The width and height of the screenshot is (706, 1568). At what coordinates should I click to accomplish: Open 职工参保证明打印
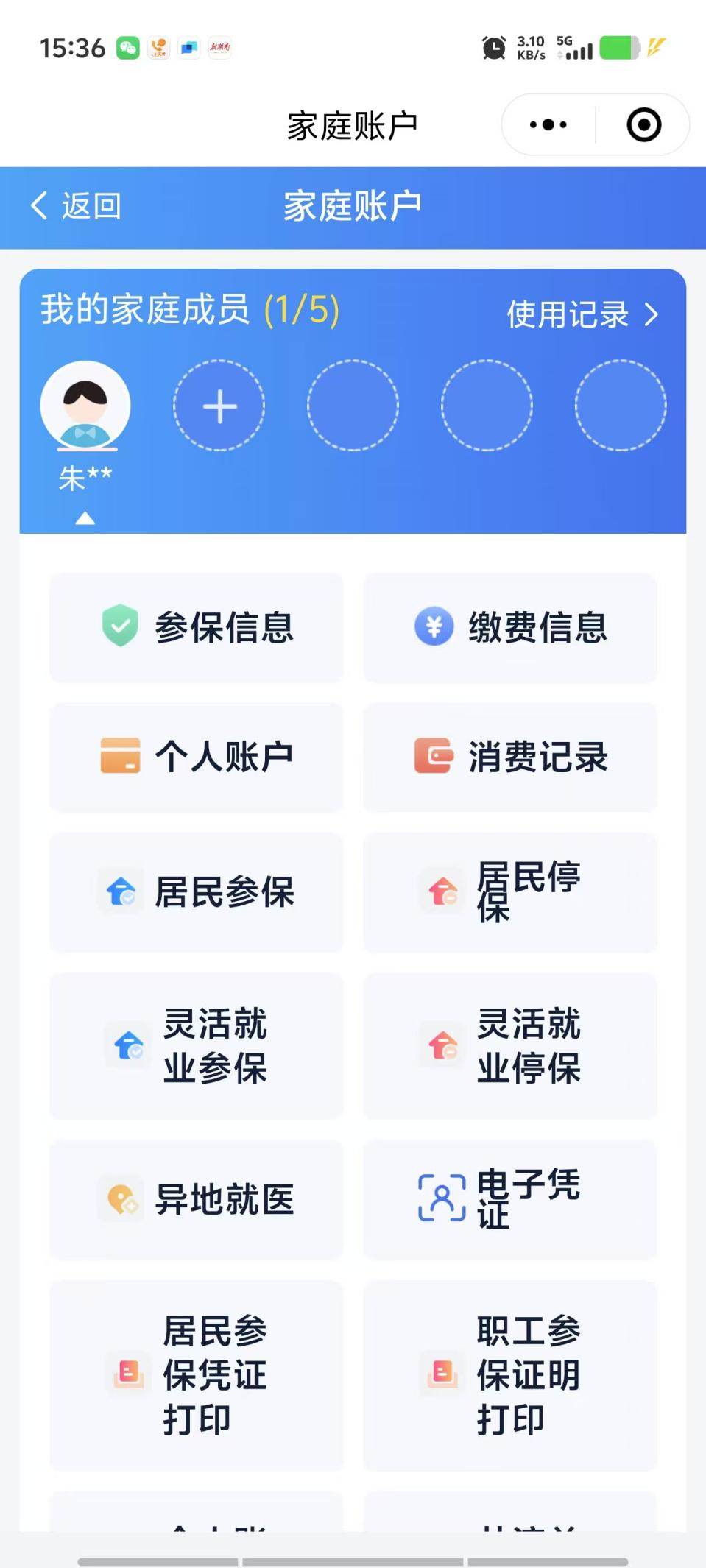(509, 1375)
